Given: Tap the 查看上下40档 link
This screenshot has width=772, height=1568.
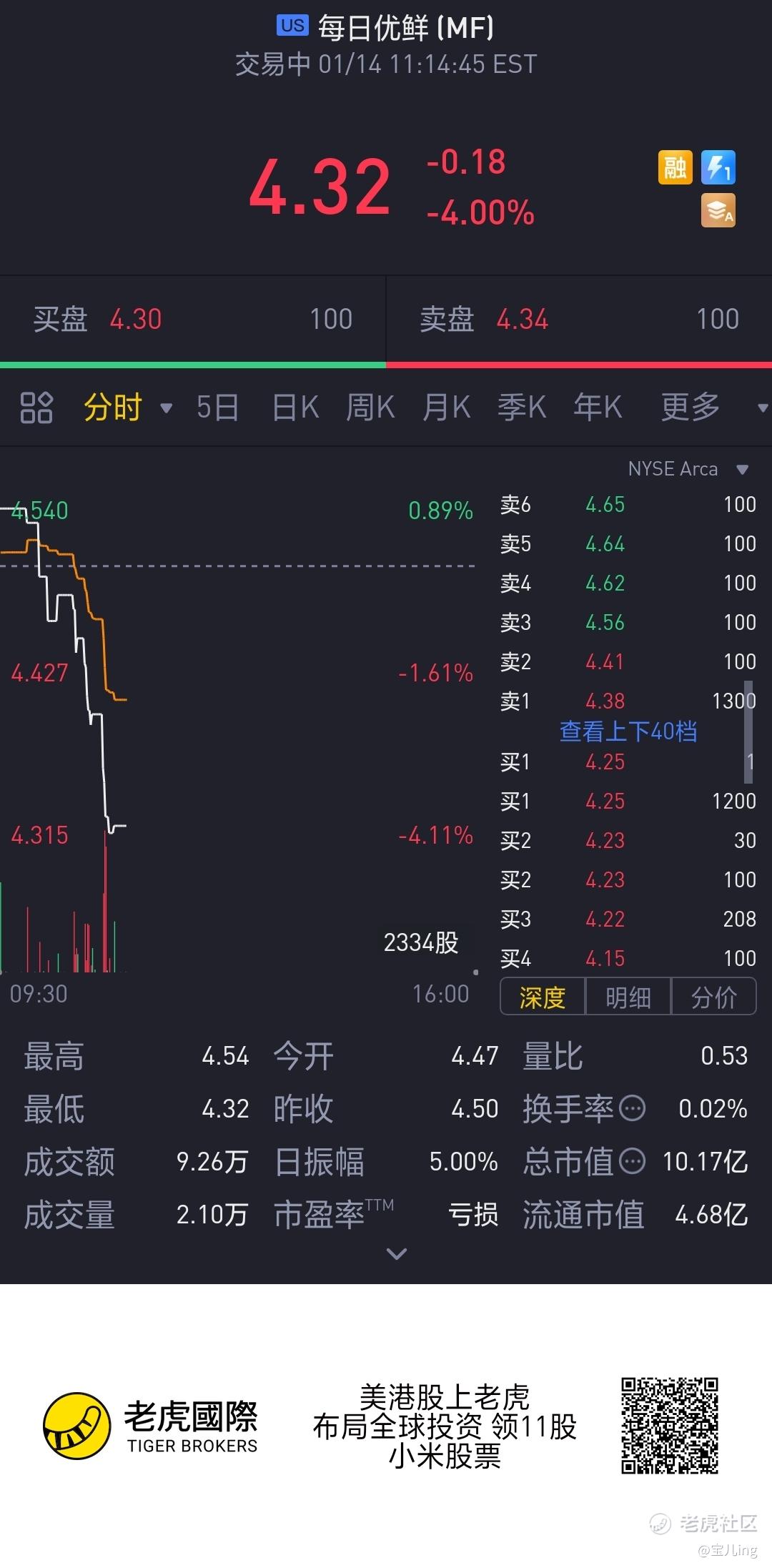Looking at the screenshot, I should coord(628,731).
